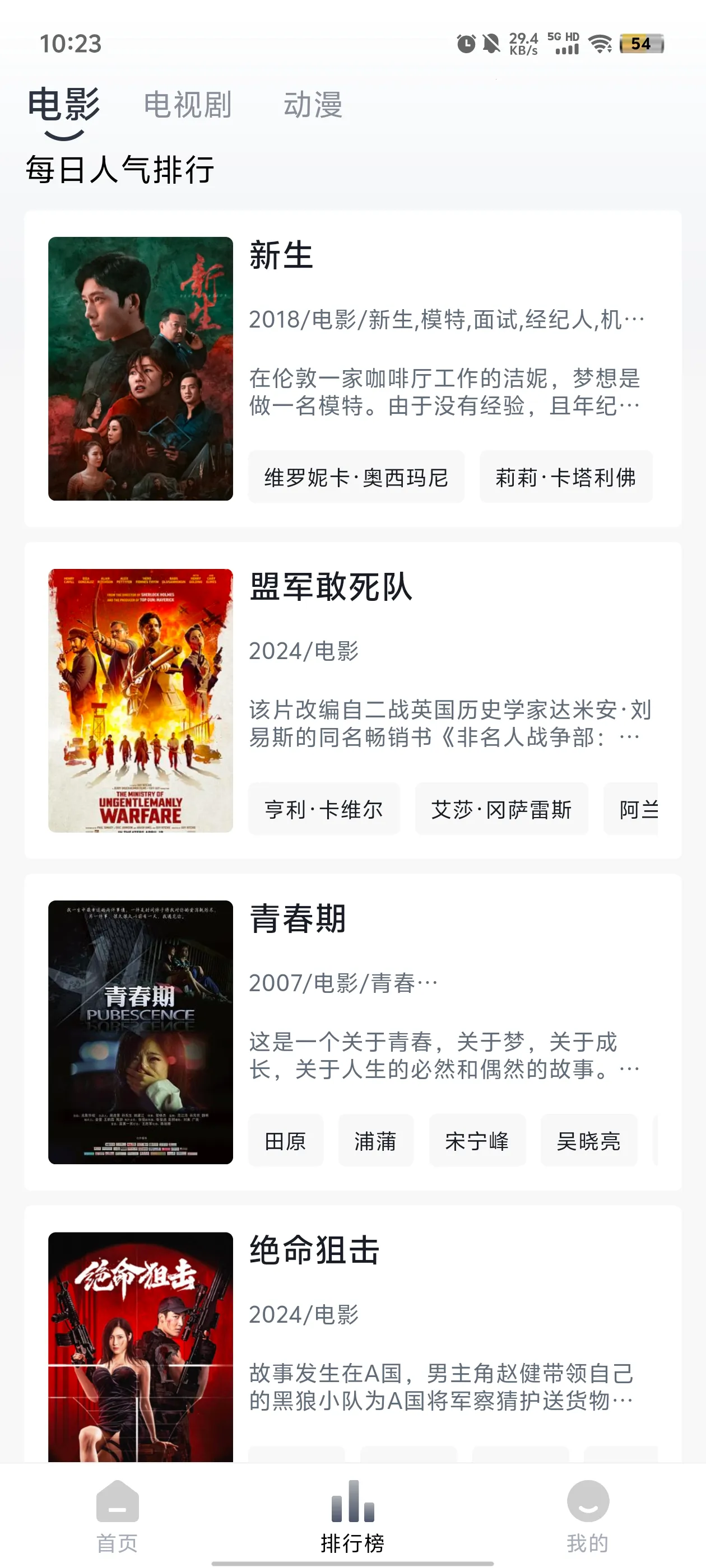Select the 电影 tab
The image size is (706, 1568).
[63, 105]
